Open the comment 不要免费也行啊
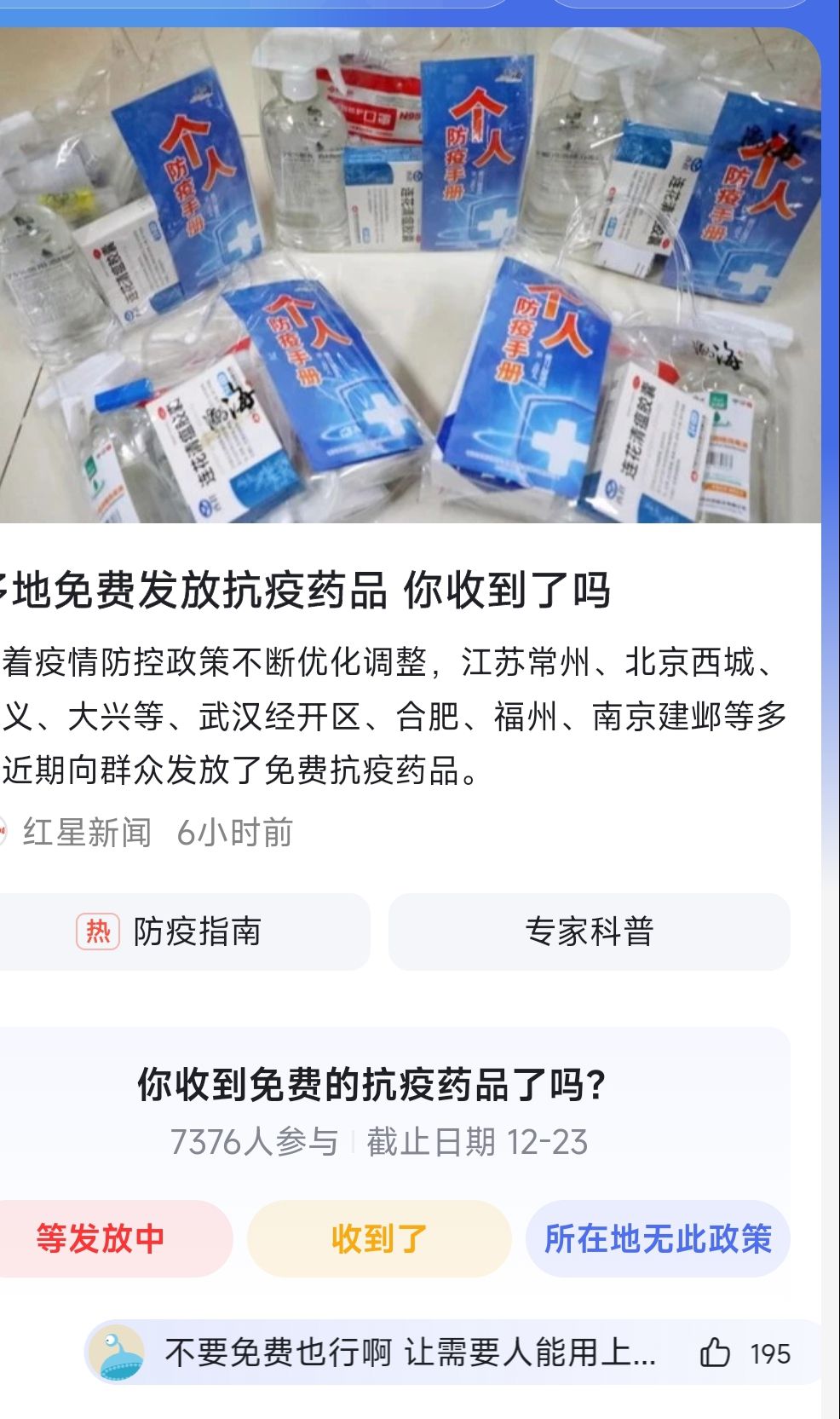The height and width of the screenshot is (1419, 840). 410,1353
